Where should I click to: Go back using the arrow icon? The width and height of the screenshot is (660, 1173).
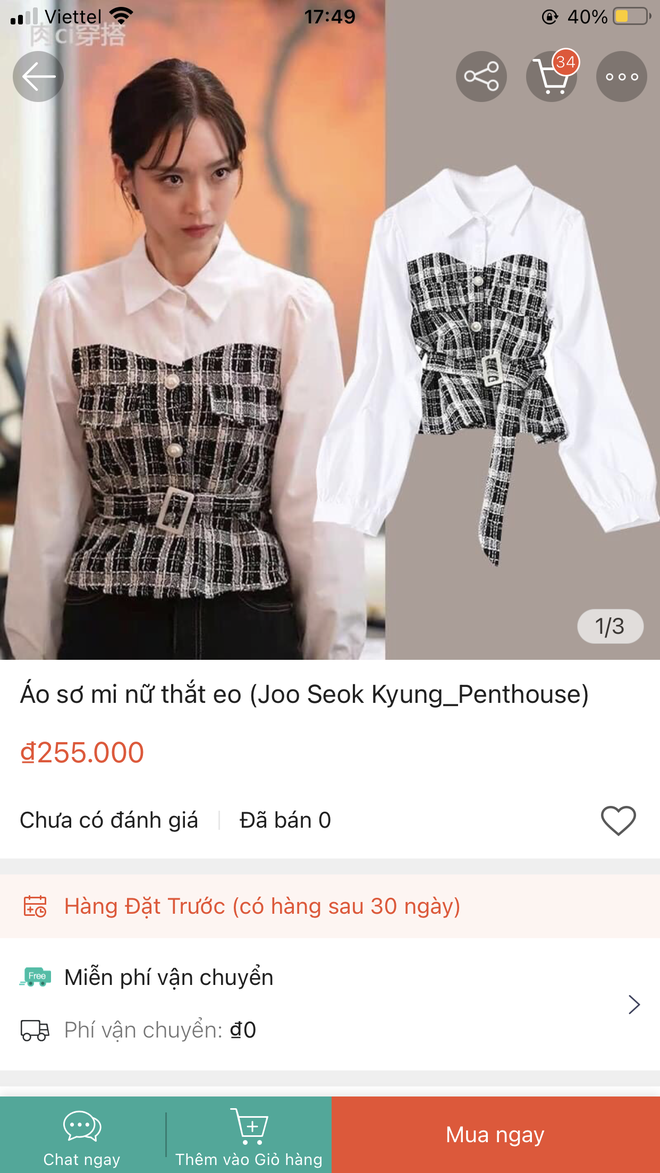(x=38, y=76)
